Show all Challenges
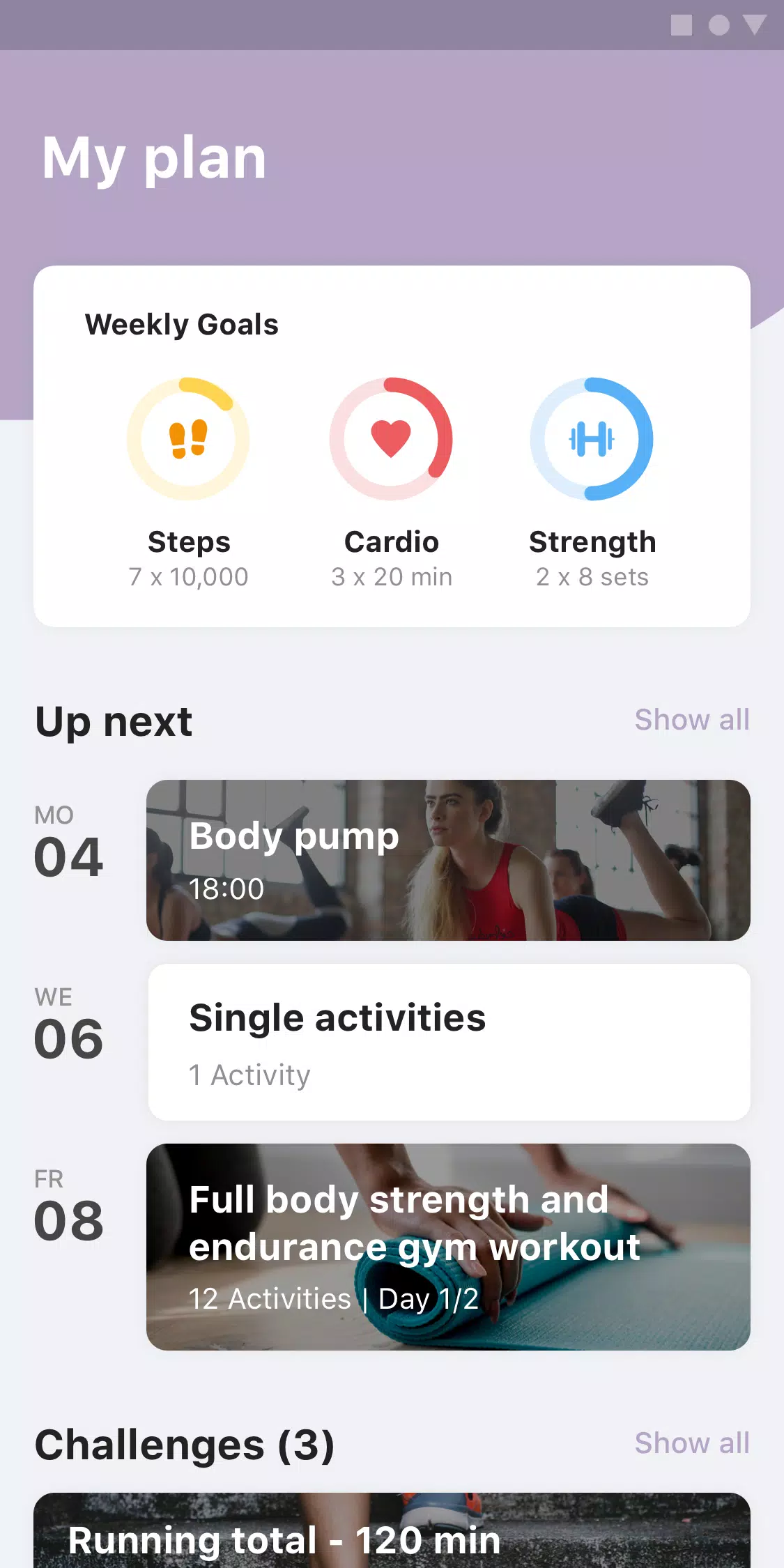The height and width of the screenshot is (1568, 784). click(691, 1443)
